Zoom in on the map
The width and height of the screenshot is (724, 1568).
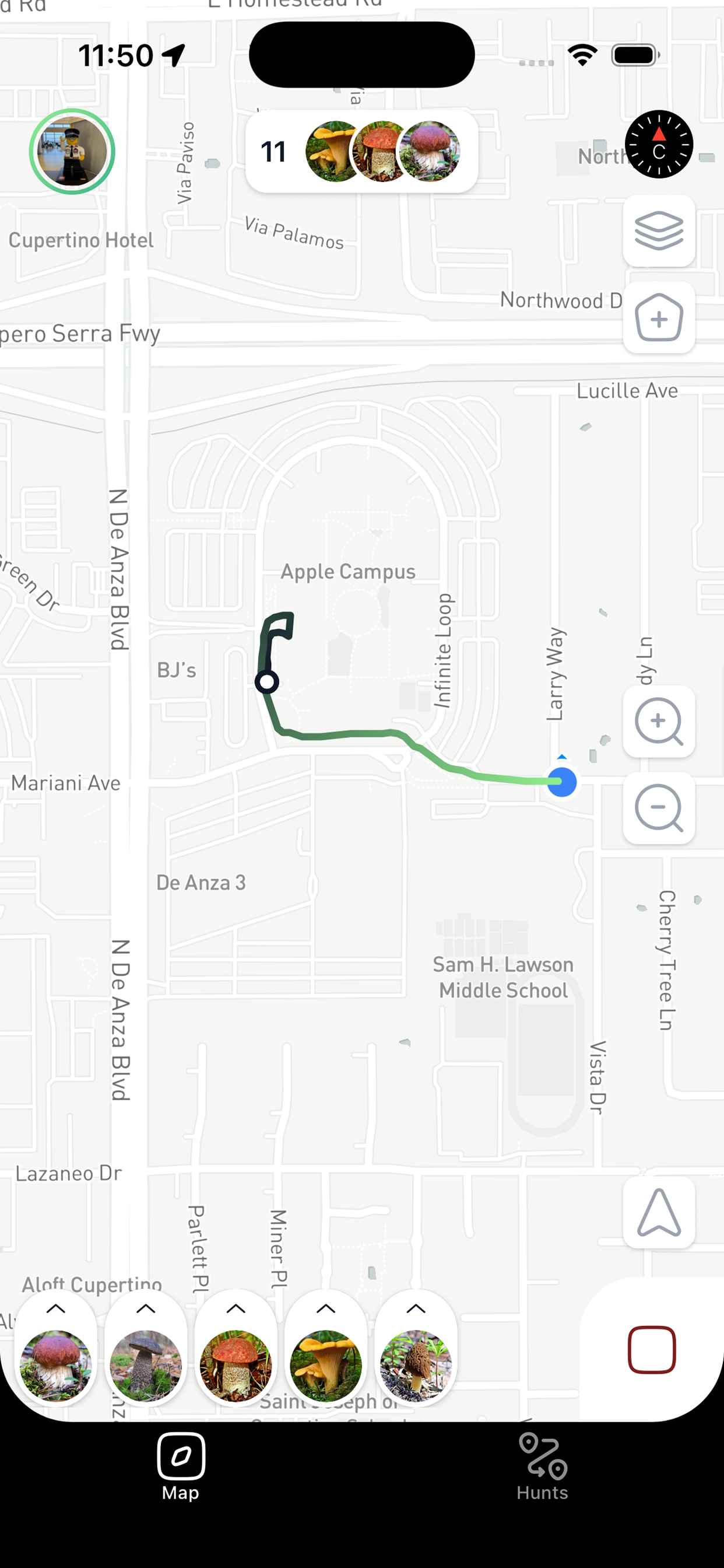pyautogui.click(x=658, y=722)
